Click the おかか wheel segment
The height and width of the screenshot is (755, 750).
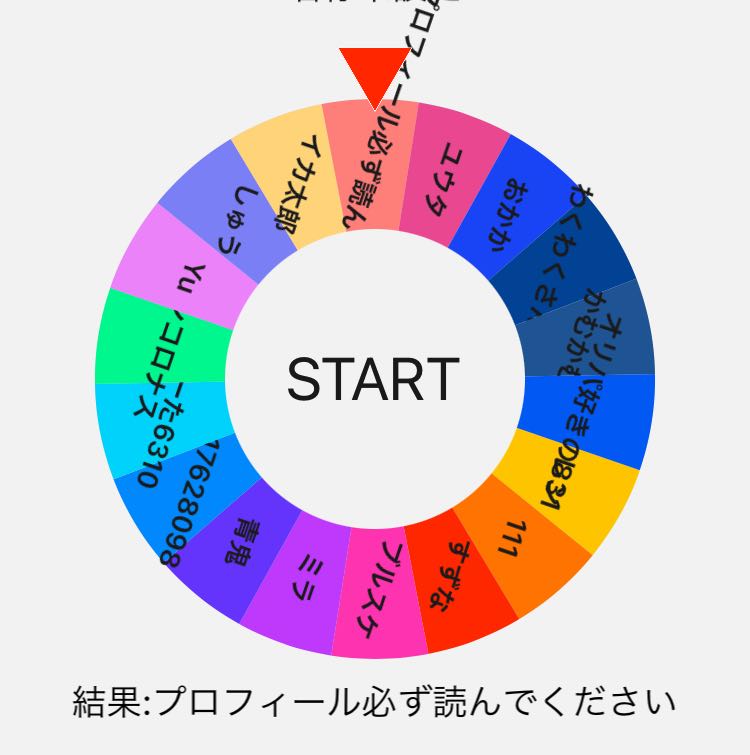(x=505, y=218)
